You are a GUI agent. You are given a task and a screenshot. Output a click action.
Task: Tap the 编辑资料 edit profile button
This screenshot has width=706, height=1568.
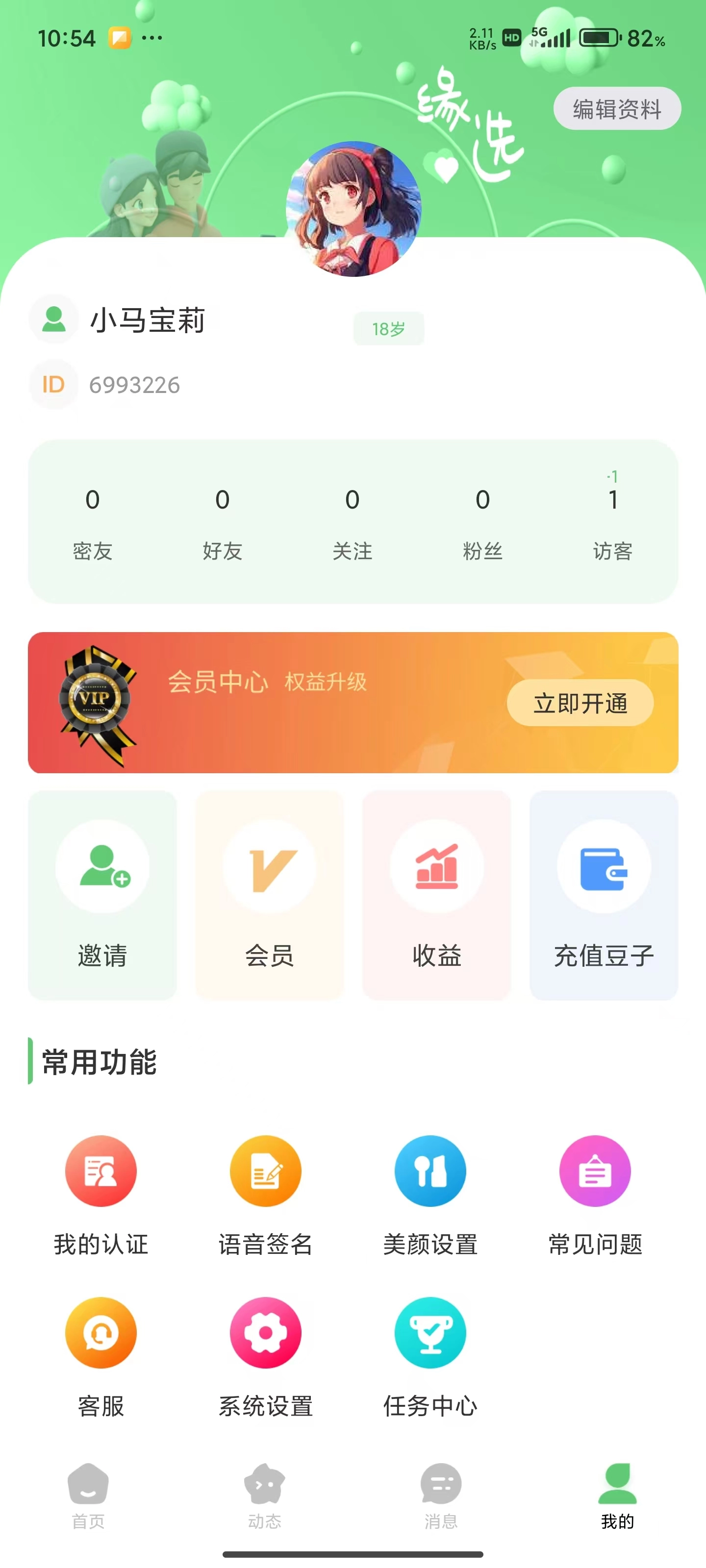point(616,109)
